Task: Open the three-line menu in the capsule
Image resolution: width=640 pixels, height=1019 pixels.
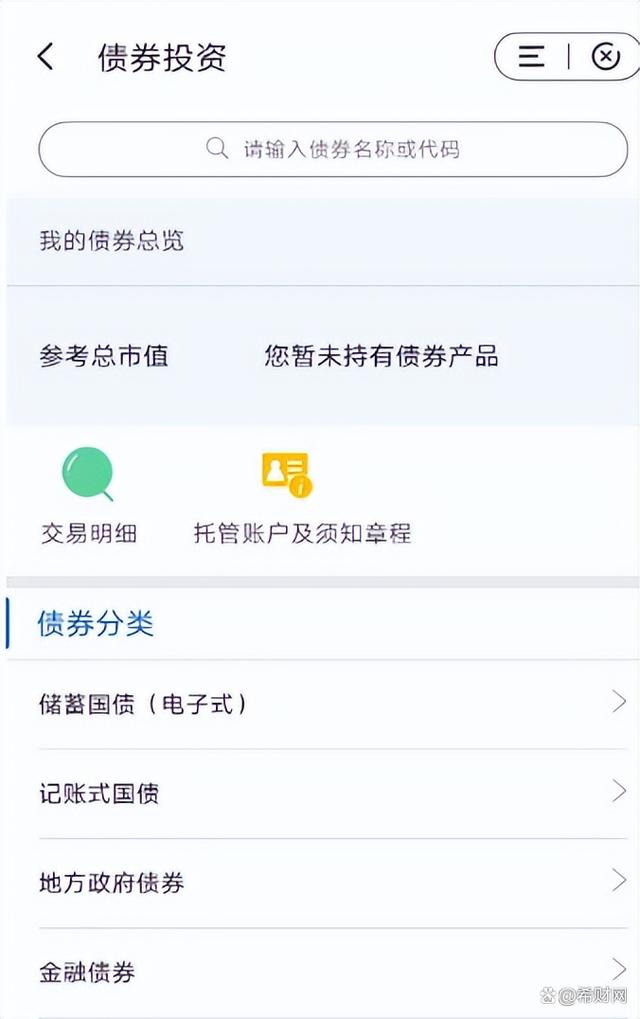Action: pyautogui.click(x=531, y=57)
